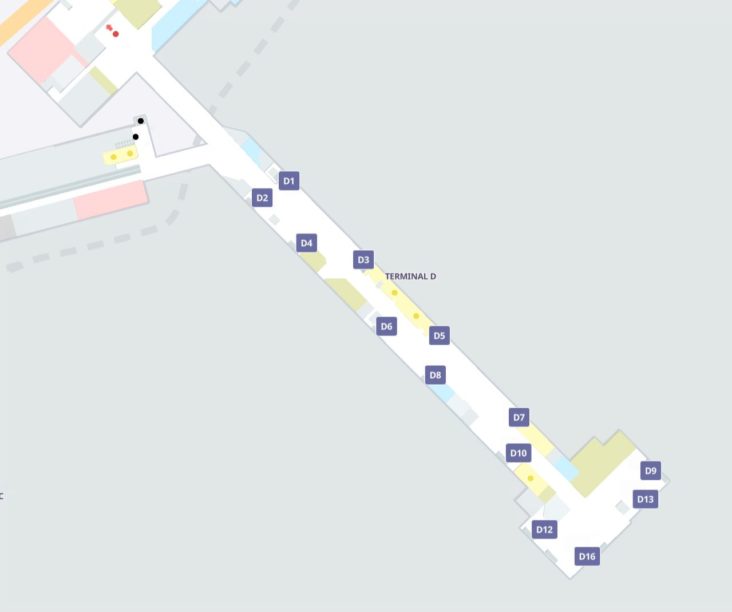Select gate D6 on the map
This screenshot has width=732, height=612.
point(387,326)
